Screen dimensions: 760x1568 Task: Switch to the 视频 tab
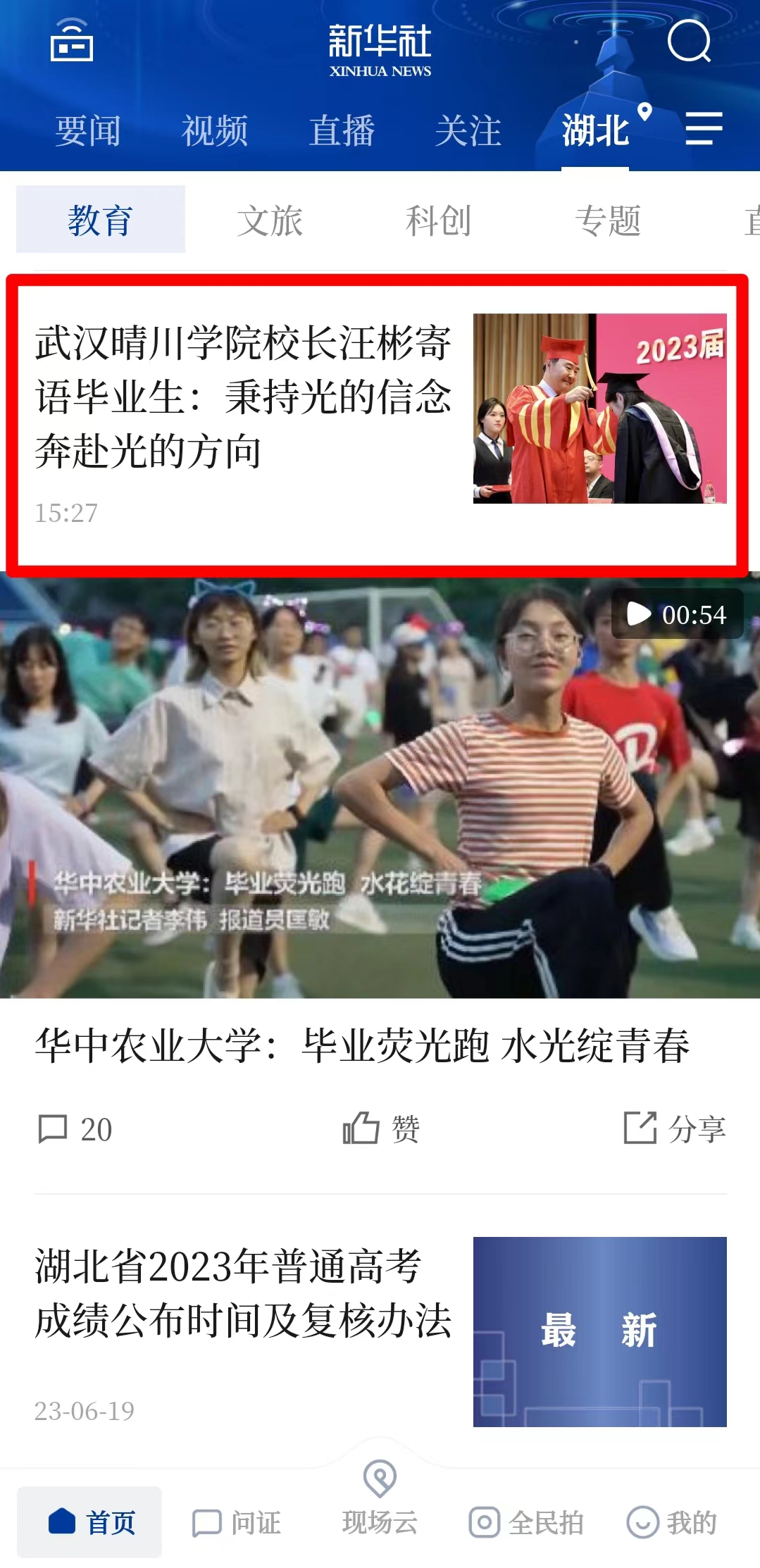click(x=215, y=131)
